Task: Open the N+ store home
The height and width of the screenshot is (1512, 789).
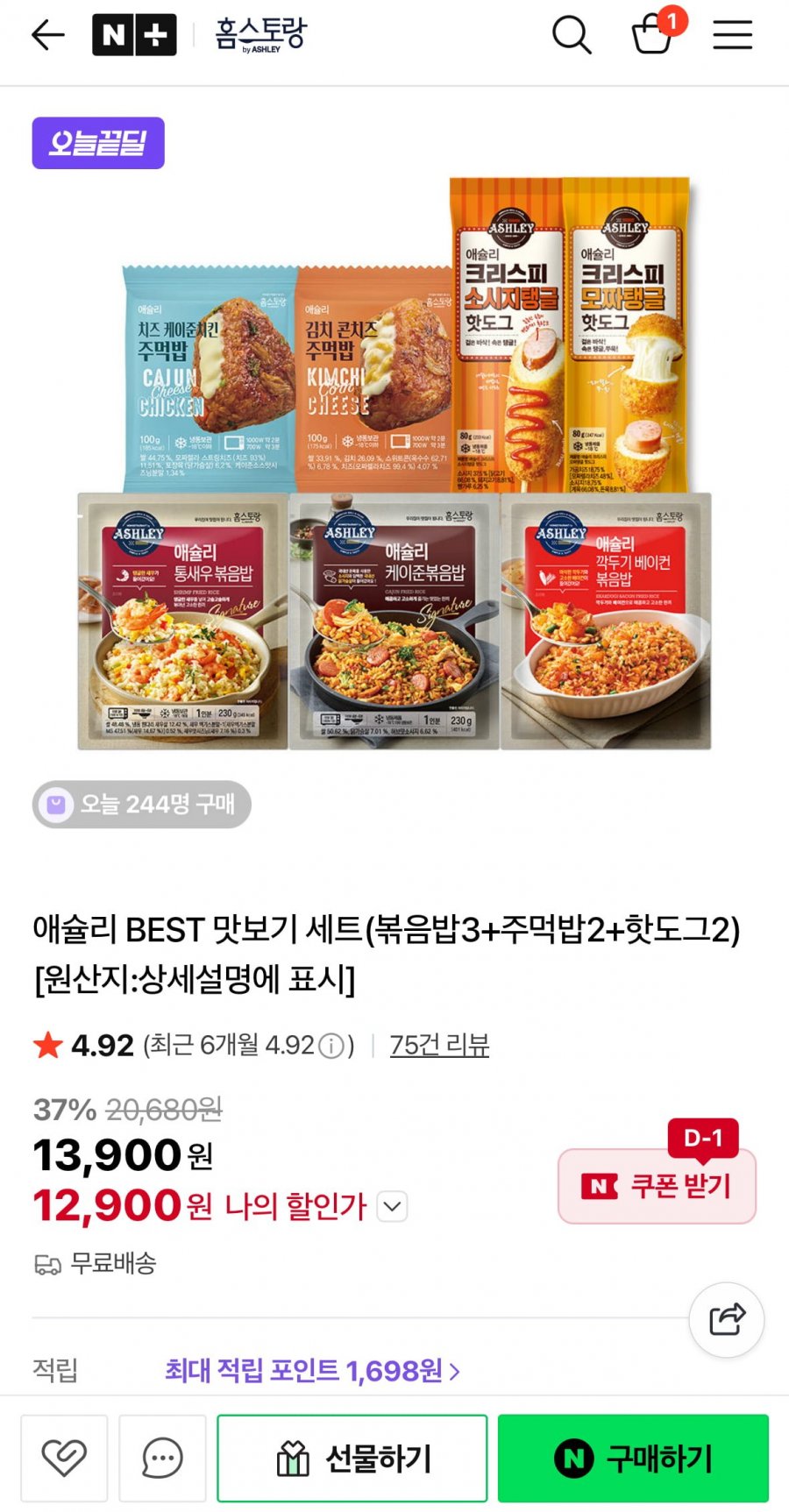Action: pos(134,35)
